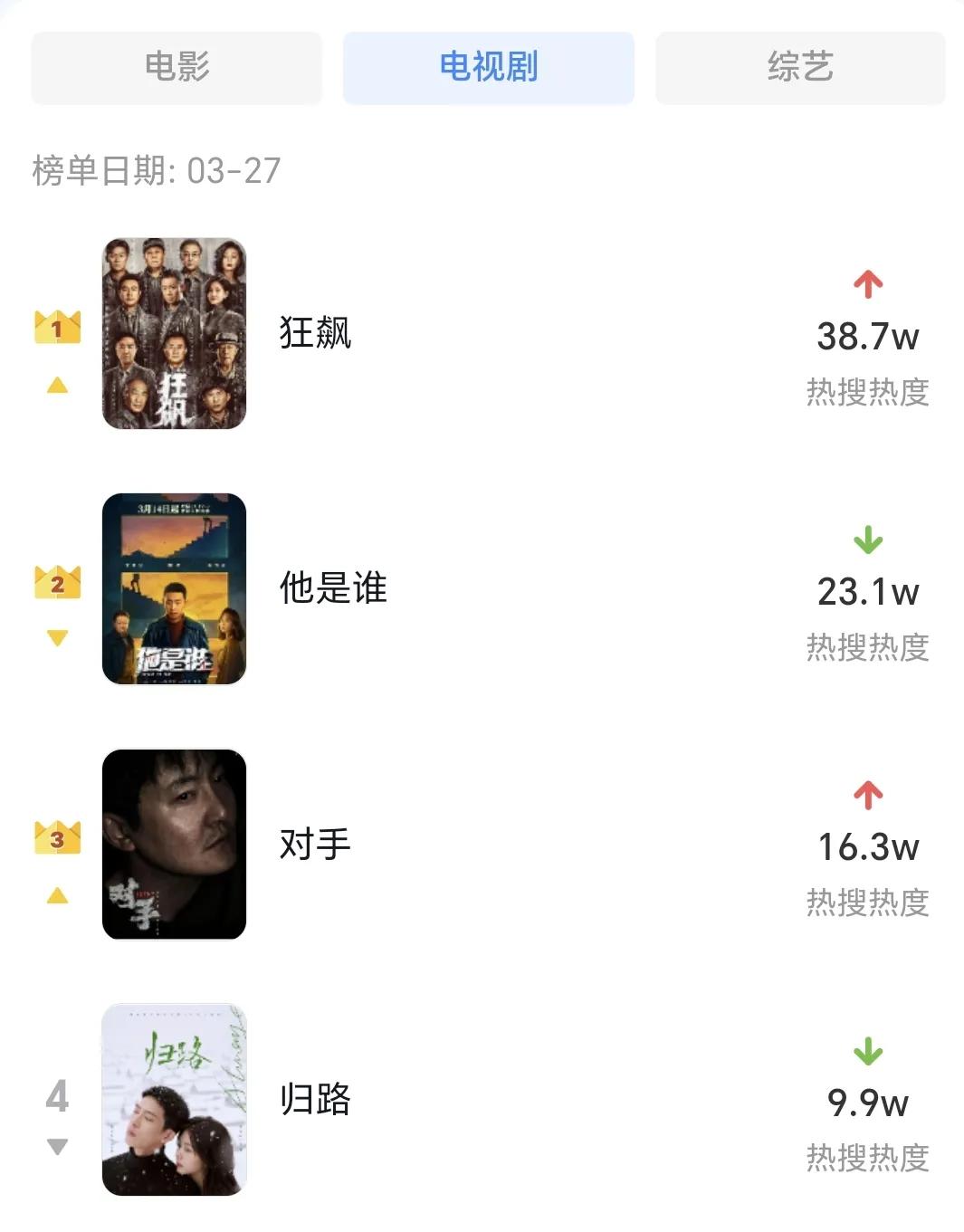Select the 电视剧 tab
The height and width of the screenshot is (1232, 964).
pyautogui.click(x=488, y=67)
